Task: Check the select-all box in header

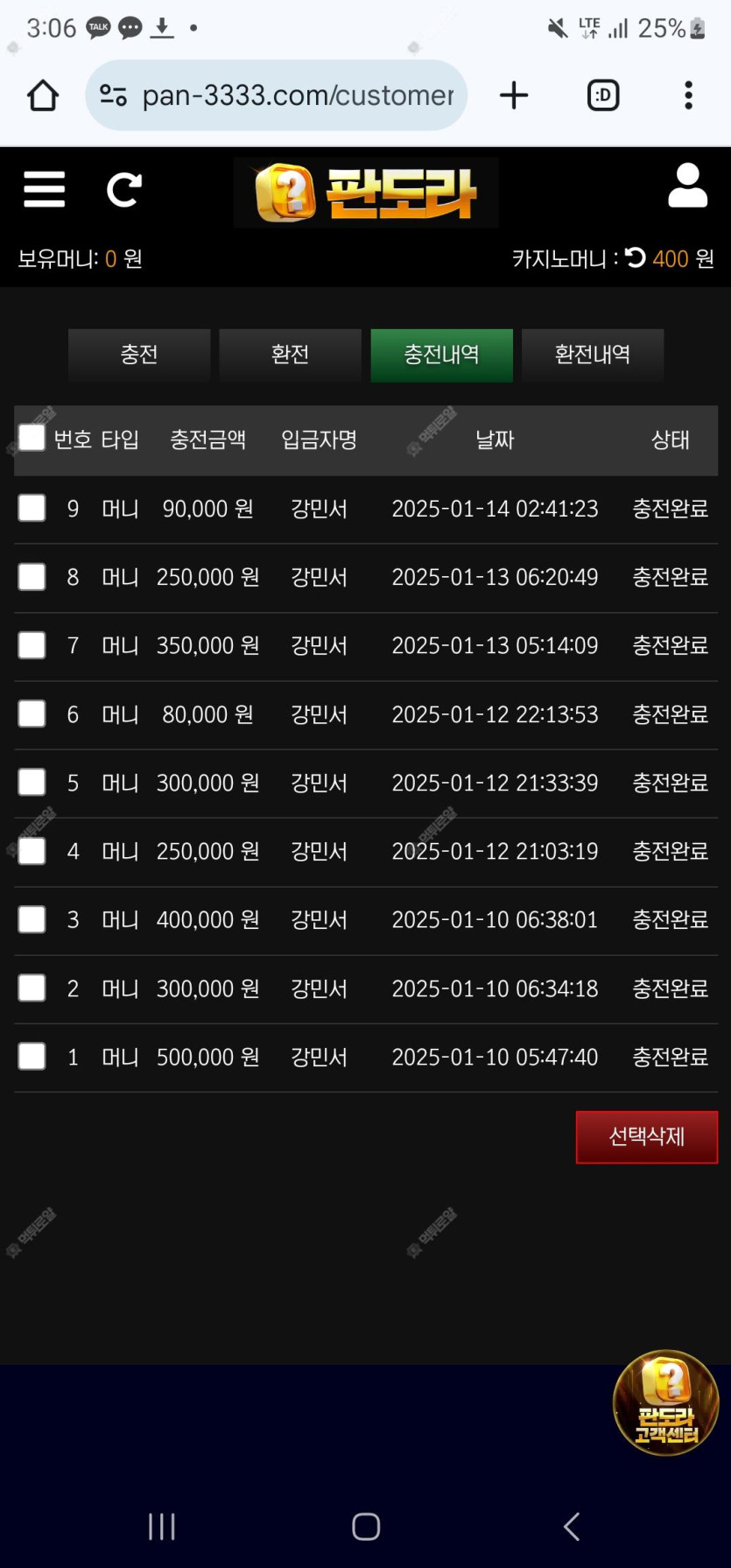Action: pos(32,437)
